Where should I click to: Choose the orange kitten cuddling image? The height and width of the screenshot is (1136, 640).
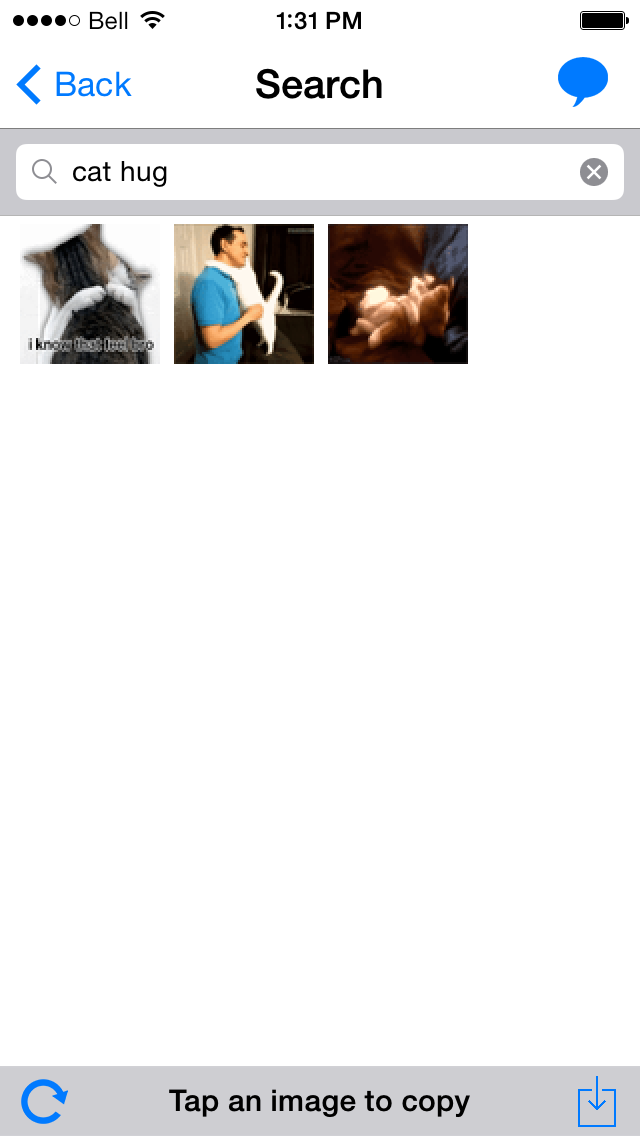(x=398, y=293)
